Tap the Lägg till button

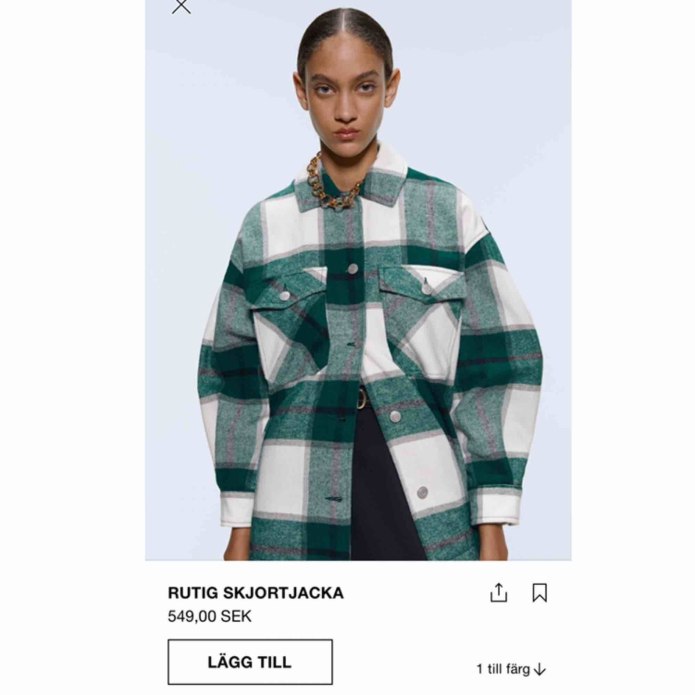pyautogui.click(x=250, y=662)
